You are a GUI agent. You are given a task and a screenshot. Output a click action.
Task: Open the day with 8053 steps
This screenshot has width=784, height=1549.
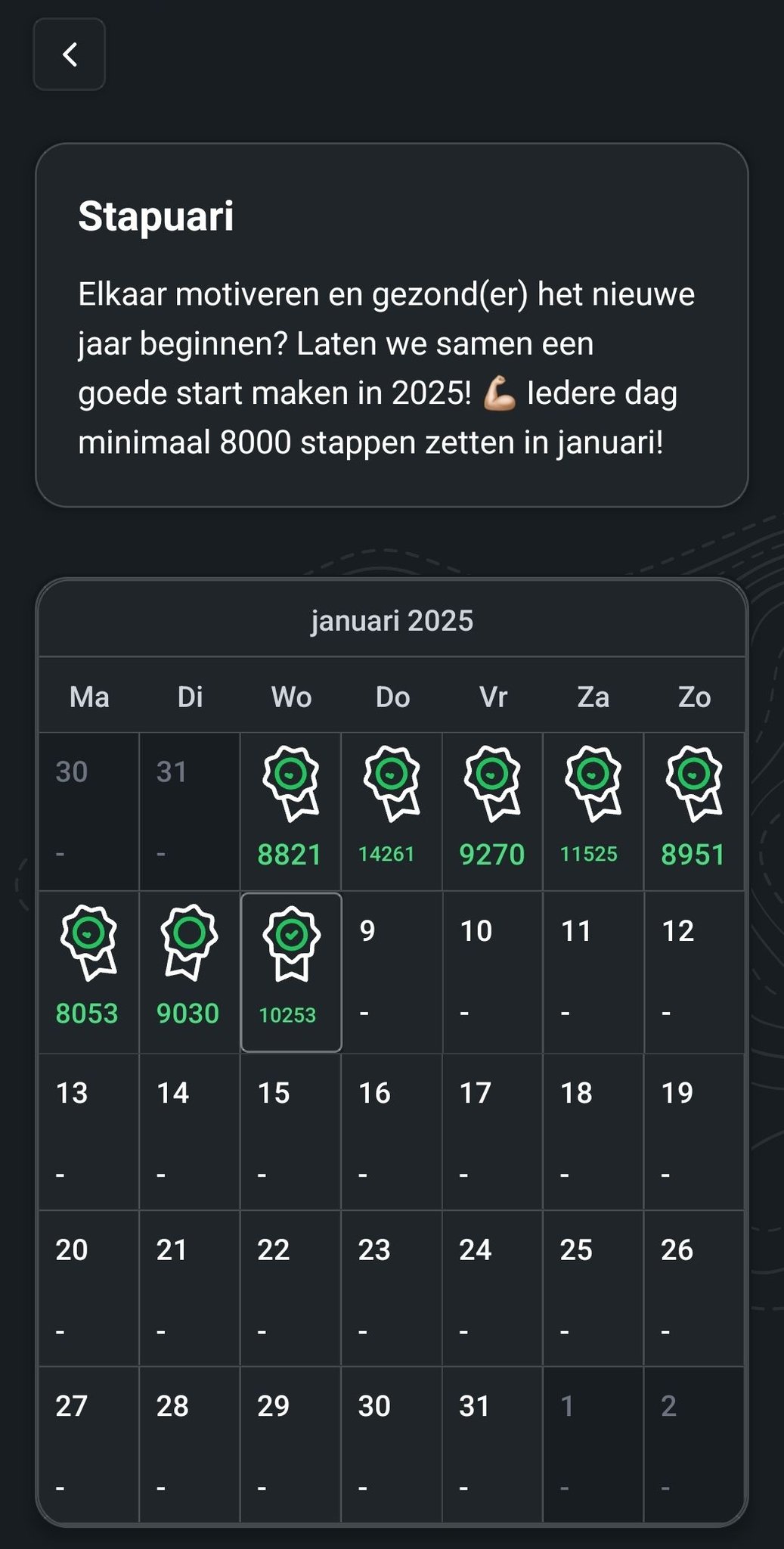click(88, 972)
